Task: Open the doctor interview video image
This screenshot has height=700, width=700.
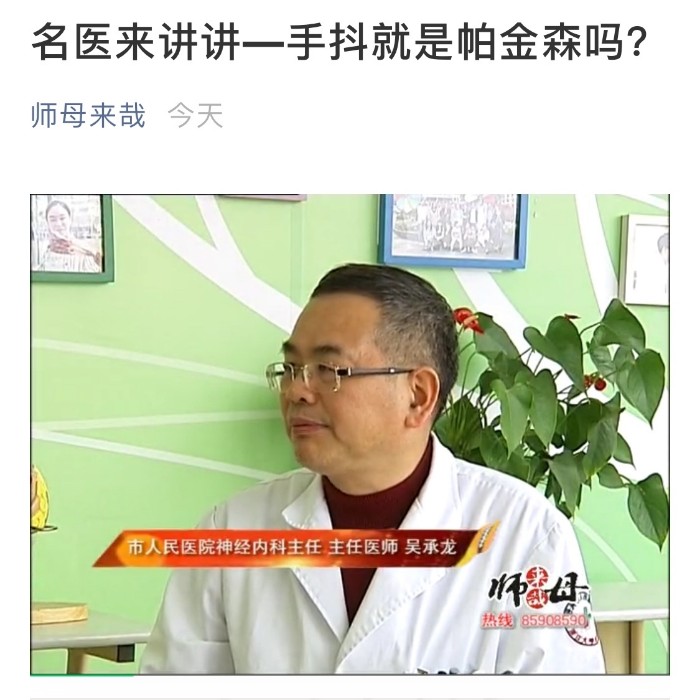Action: point(350,433)
